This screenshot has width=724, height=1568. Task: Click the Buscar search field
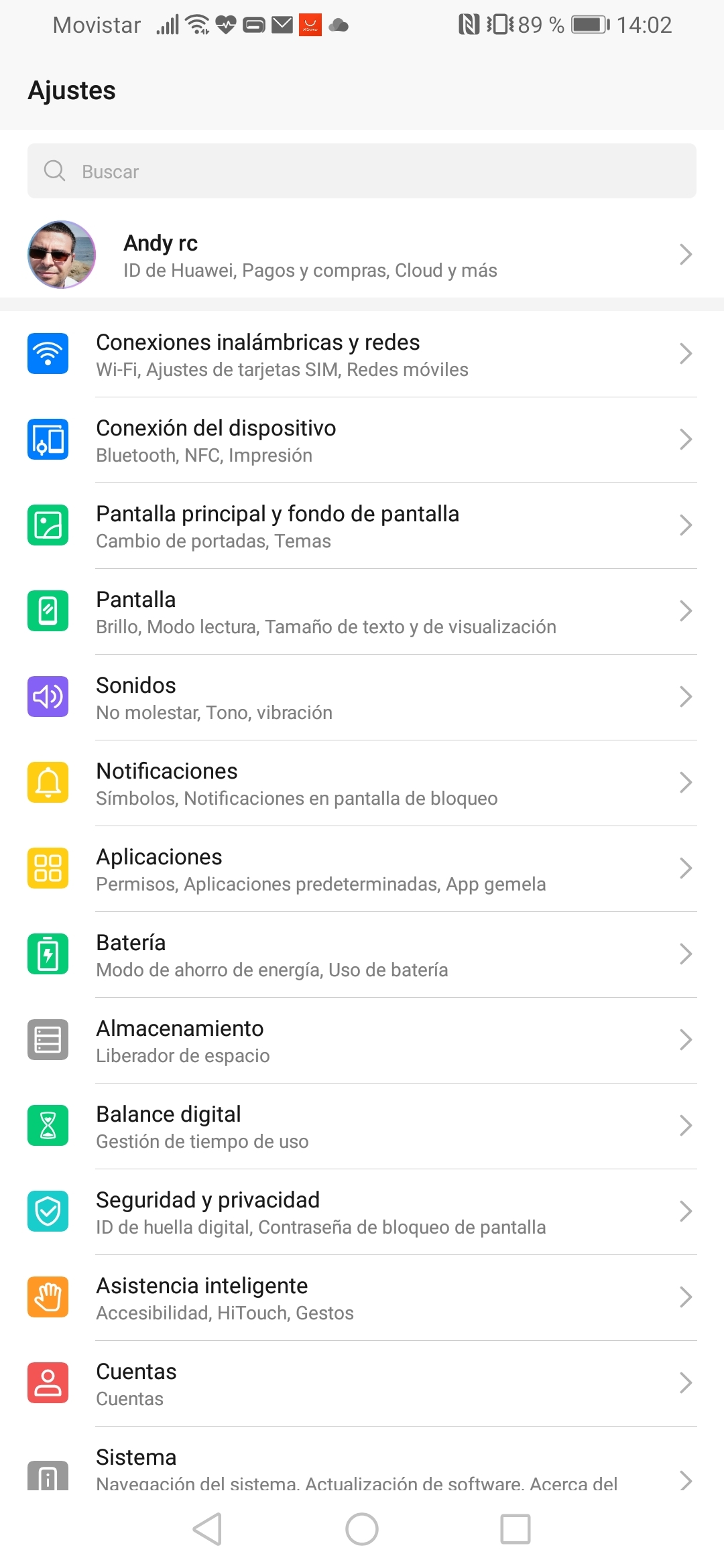pos(362,171)
